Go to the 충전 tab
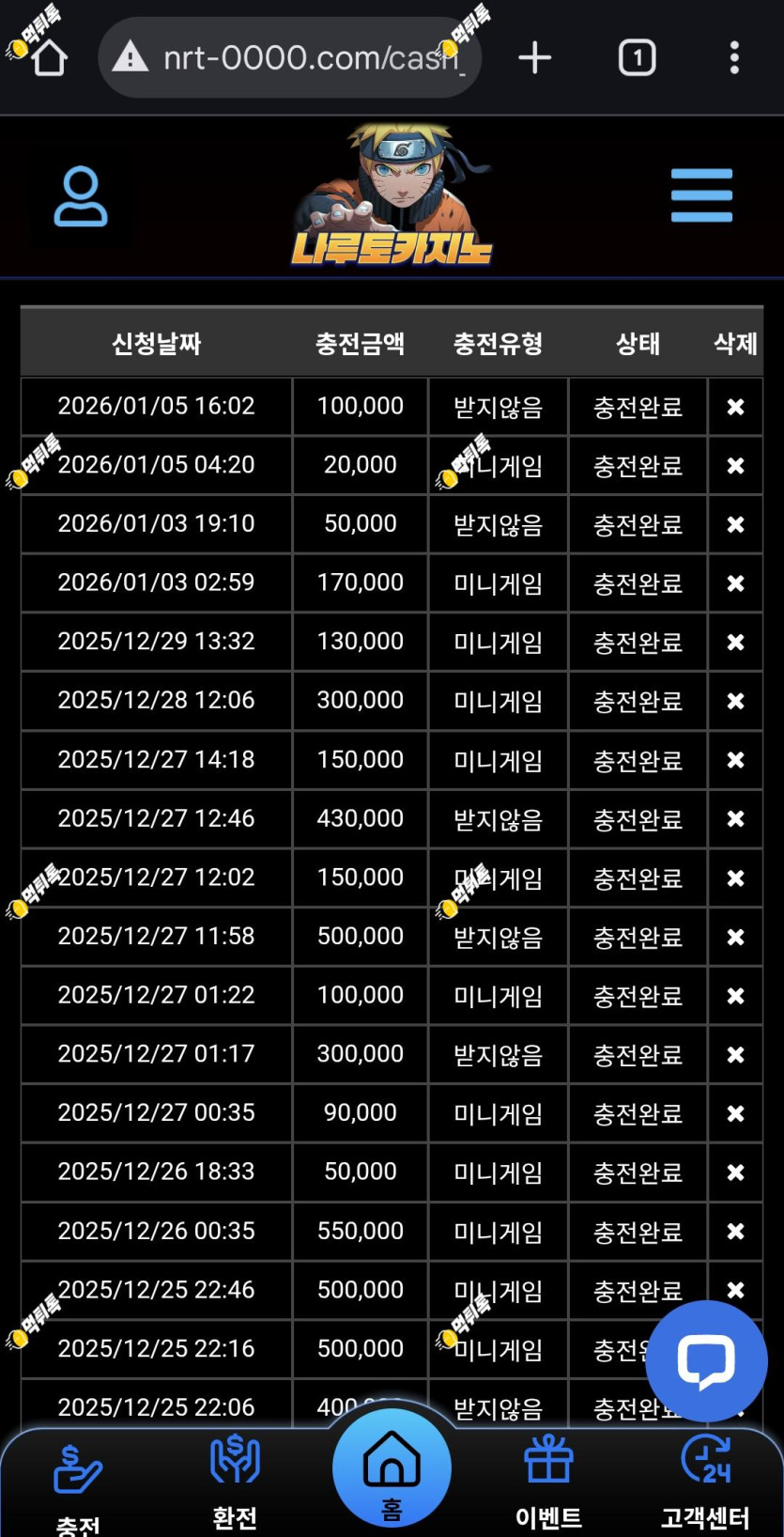The height and width of the screenshot is (1537, 784). tap(78, 1484)
